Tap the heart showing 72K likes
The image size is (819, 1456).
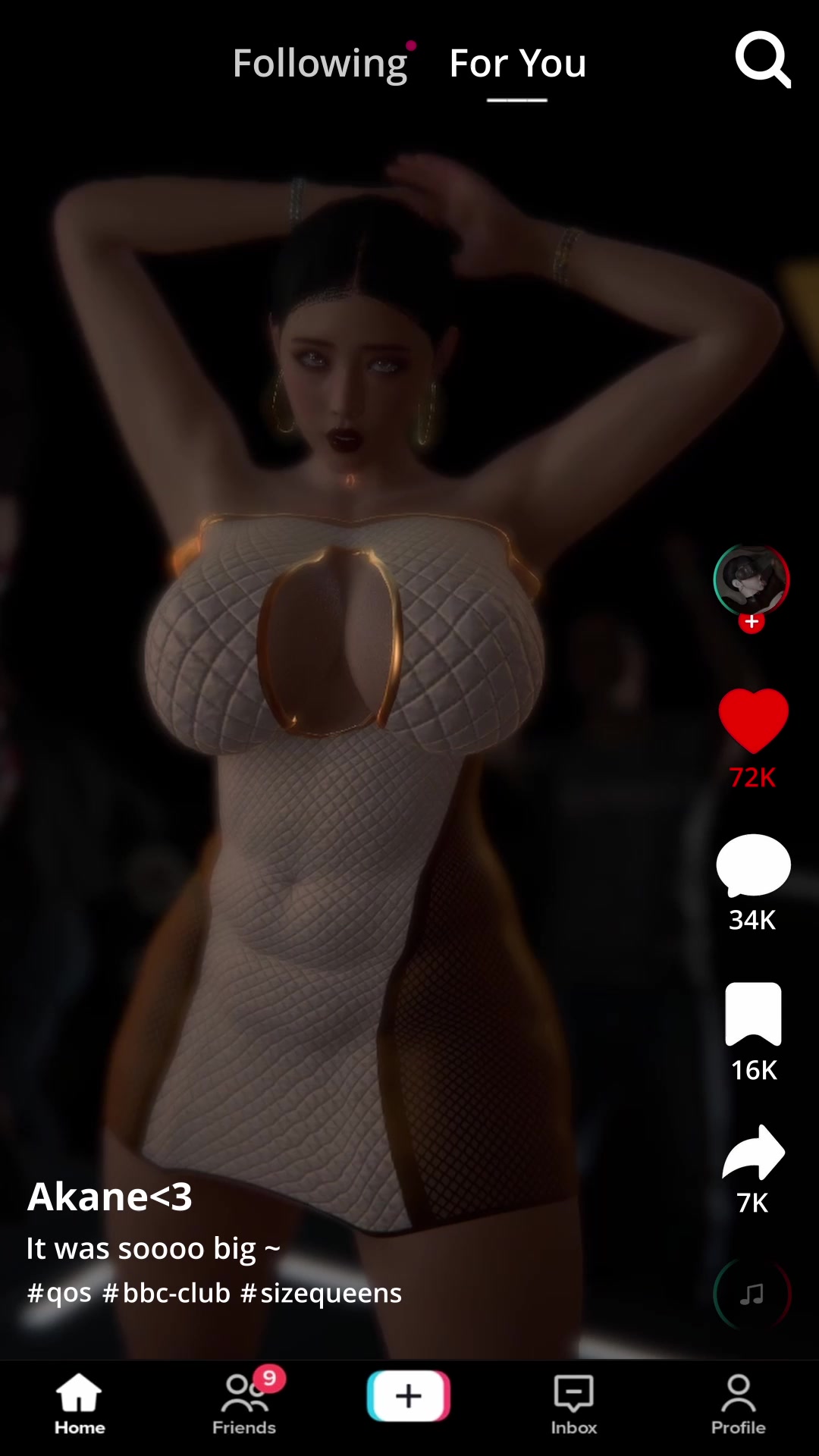point(753,720)
